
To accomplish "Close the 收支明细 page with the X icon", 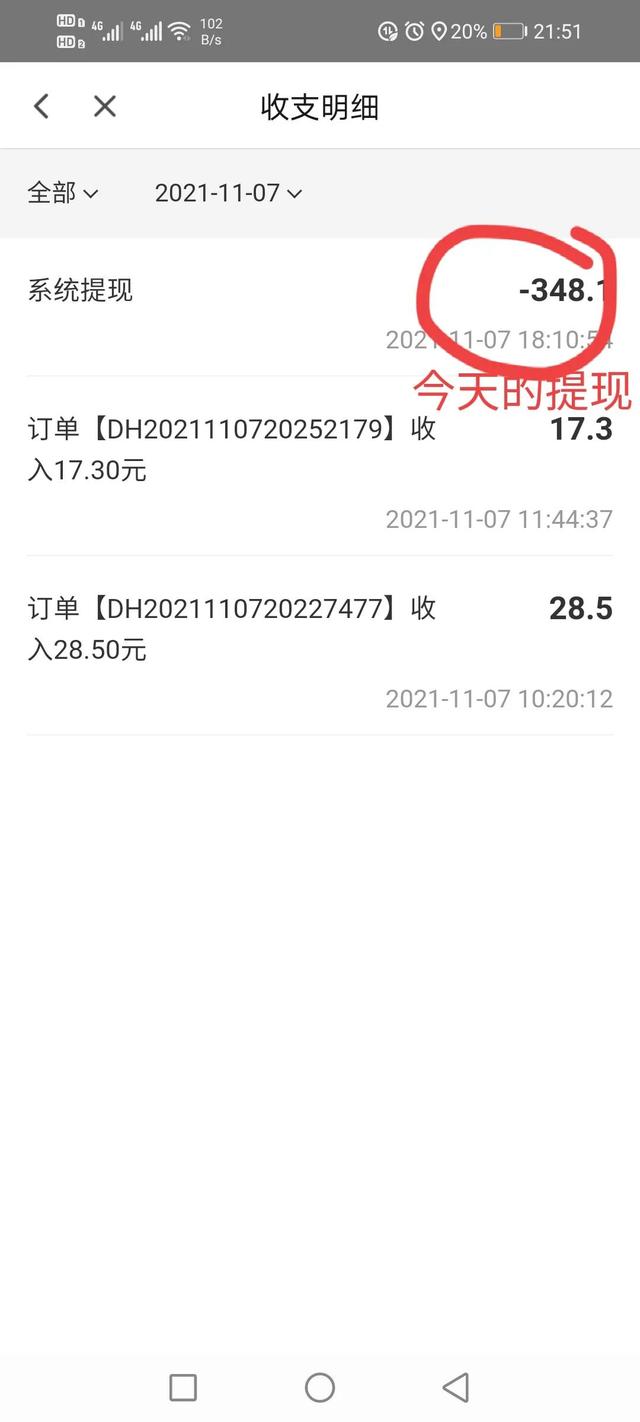I will point(105,106).
